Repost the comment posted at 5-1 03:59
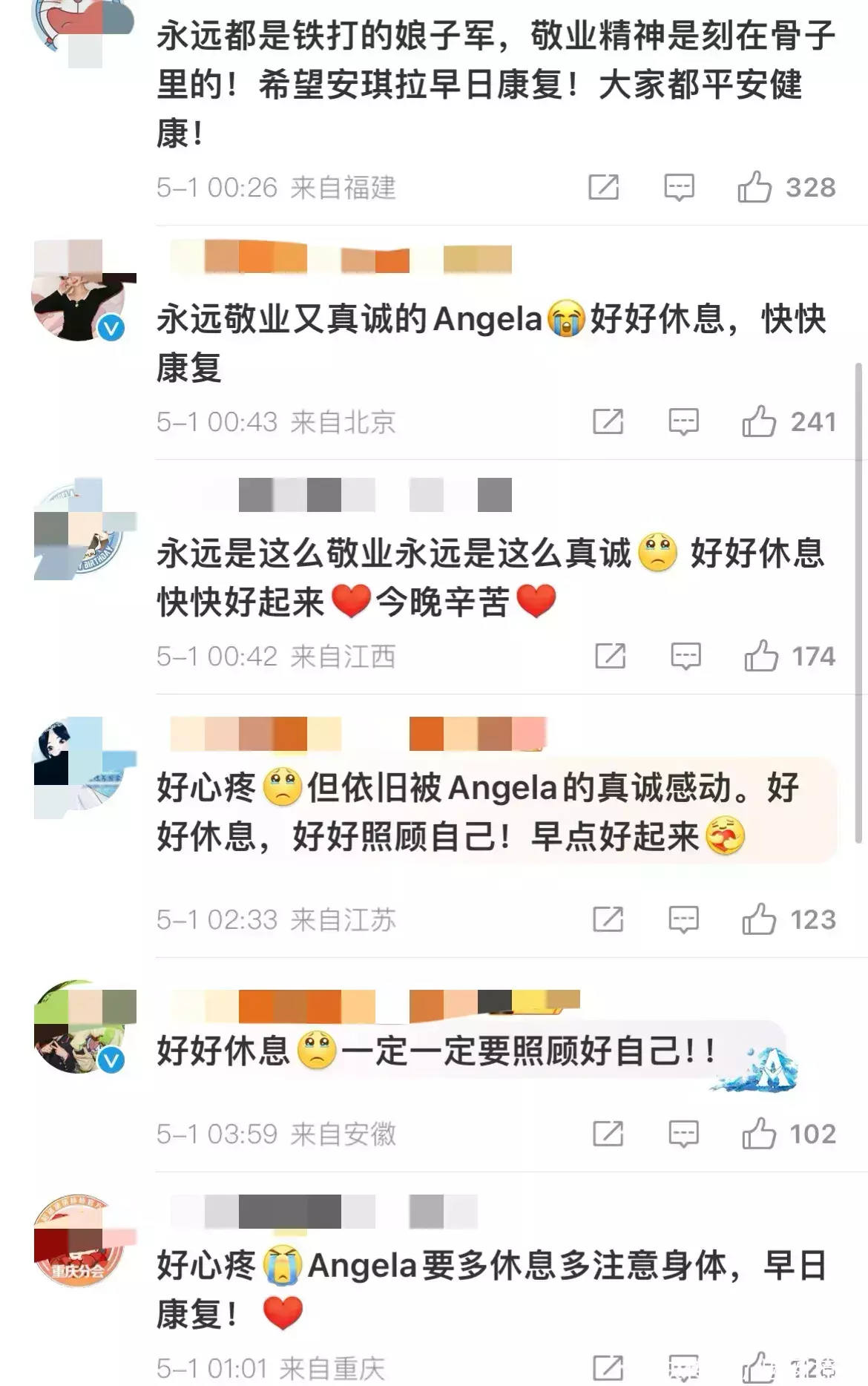 608,1134
